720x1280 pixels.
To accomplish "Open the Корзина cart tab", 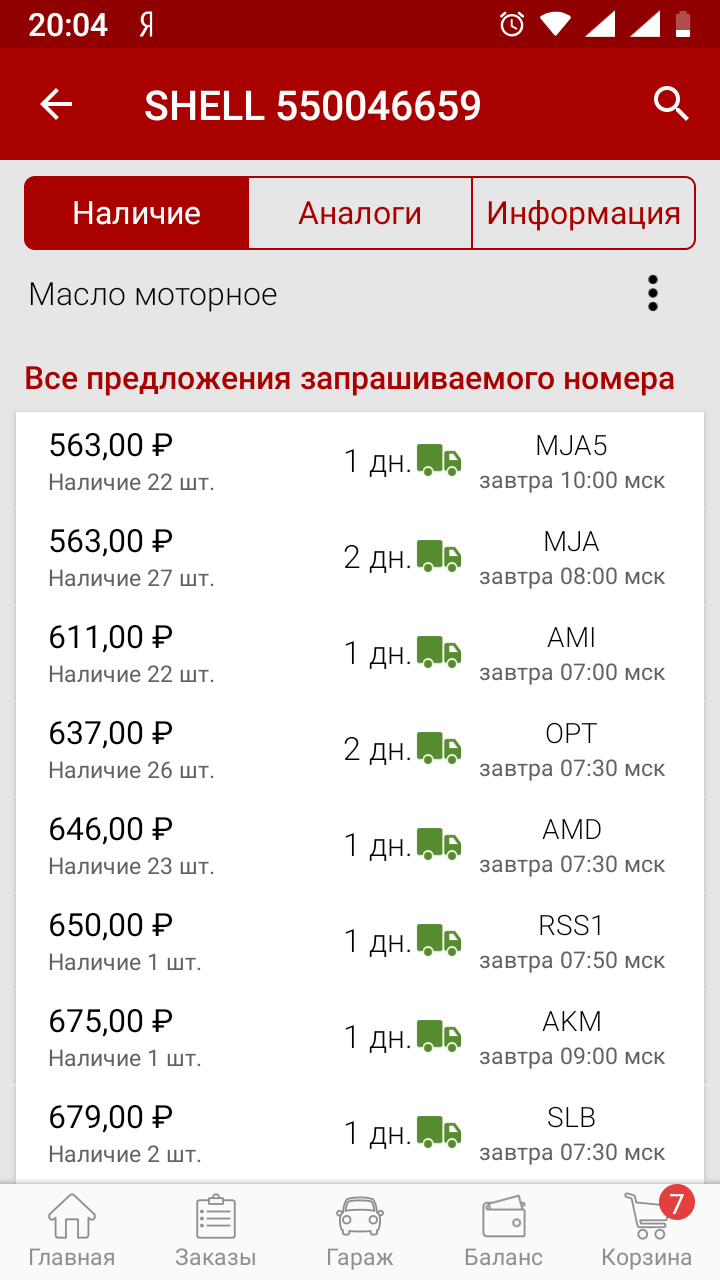I will pyautogui.click(x=647, y=1232).
